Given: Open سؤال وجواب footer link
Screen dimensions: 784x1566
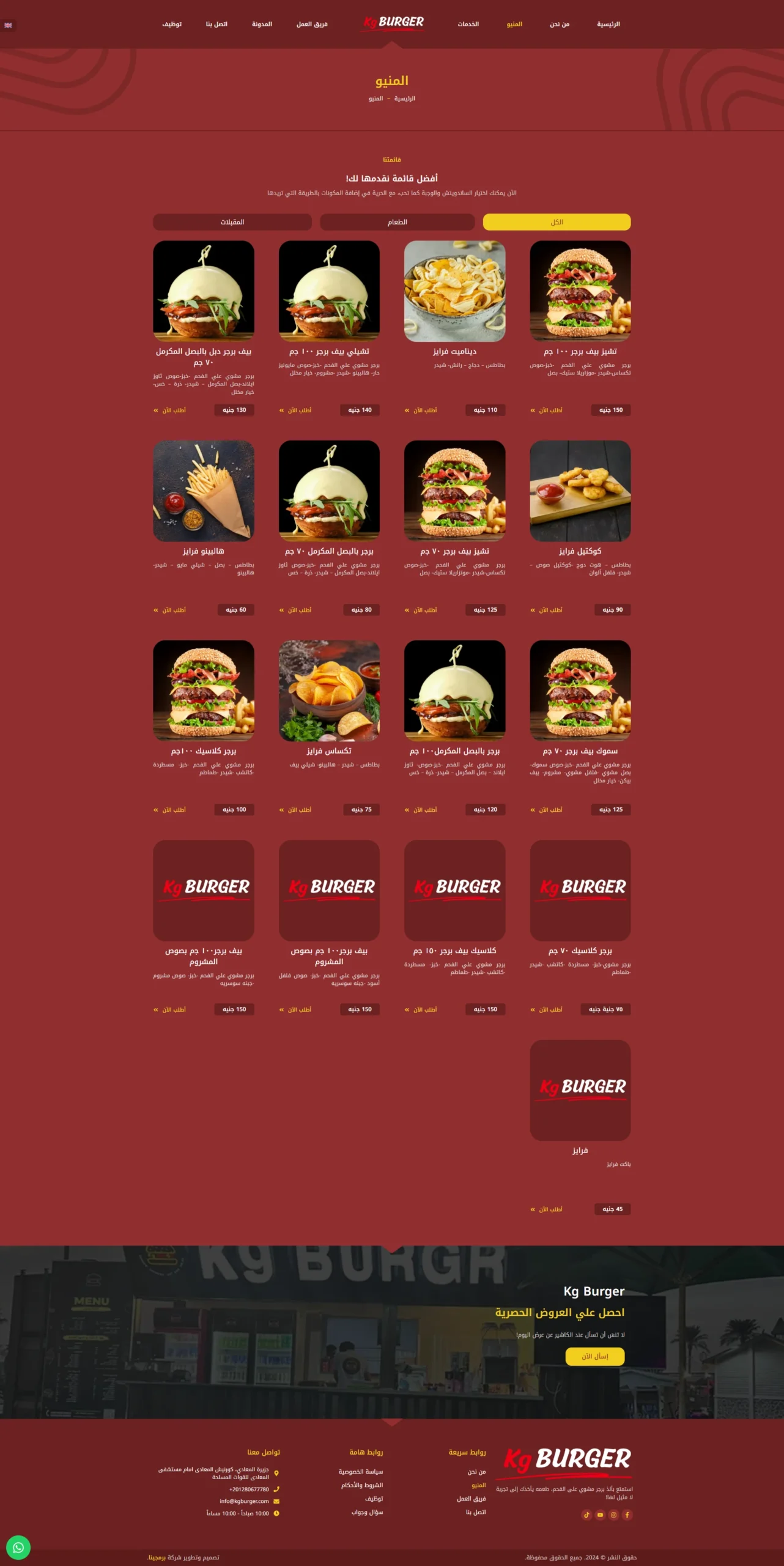Looking at the screenshot, I should [x=367, y=1512].
